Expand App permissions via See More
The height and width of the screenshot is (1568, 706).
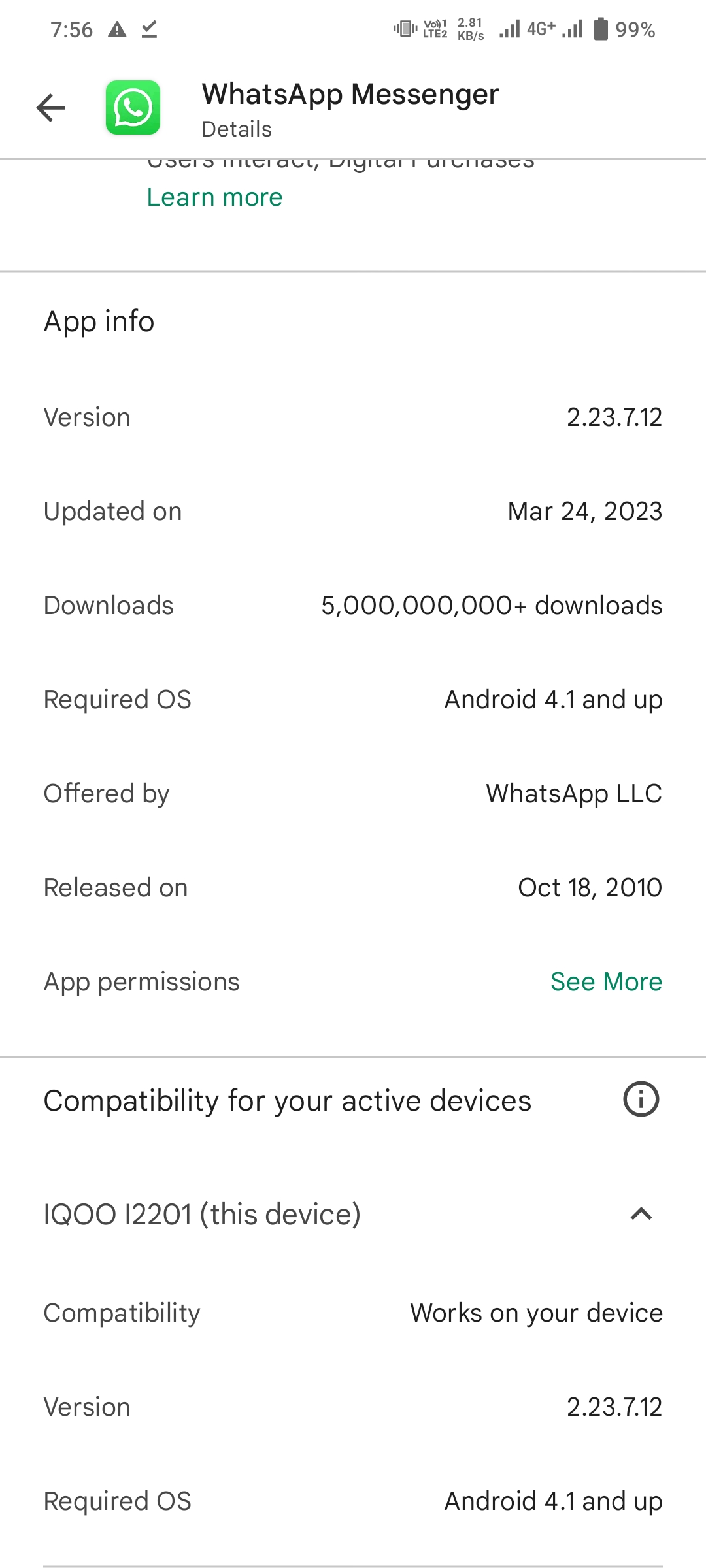click(x=605, y=981)
